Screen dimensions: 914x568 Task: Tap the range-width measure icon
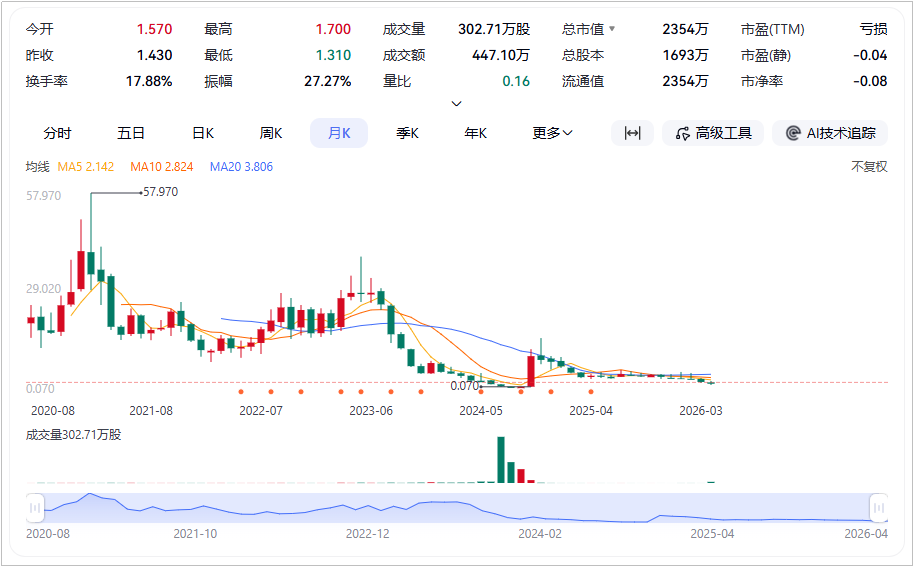point(632,133)
